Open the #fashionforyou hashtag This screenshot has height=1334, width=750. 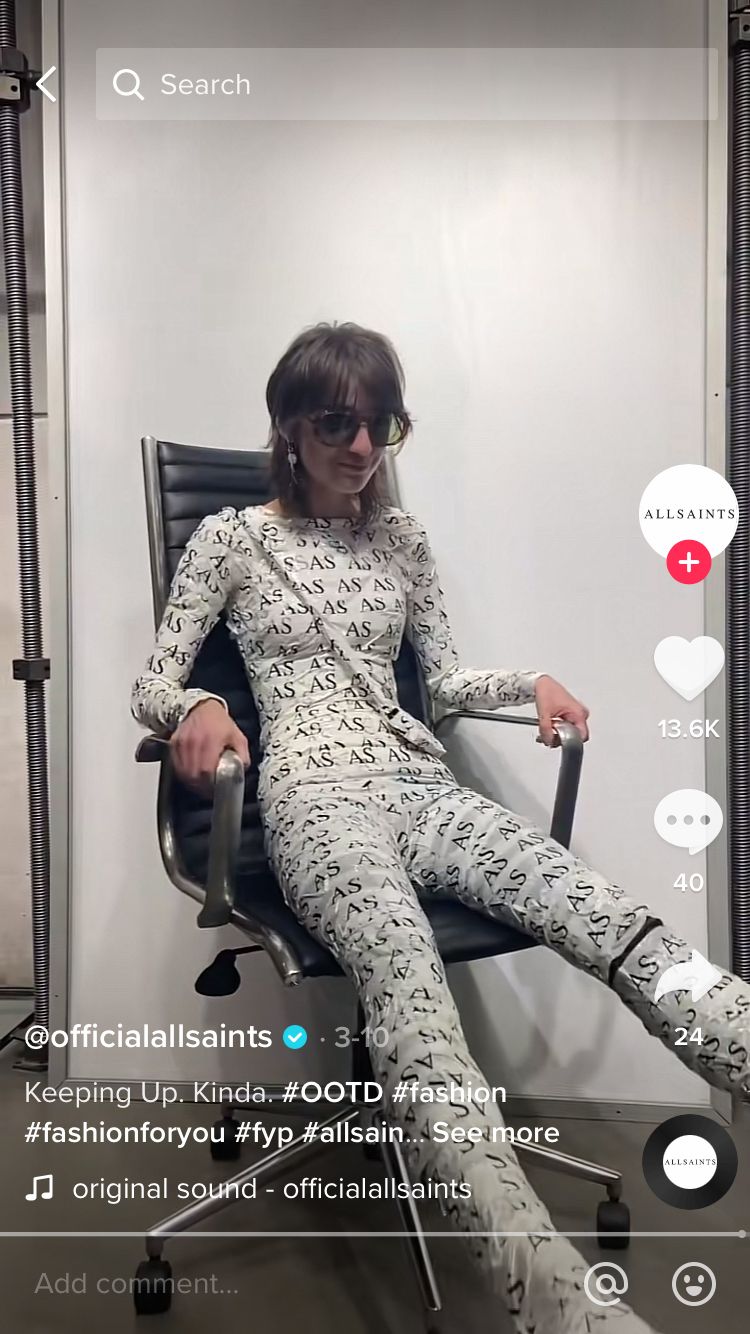[125, 1133]
